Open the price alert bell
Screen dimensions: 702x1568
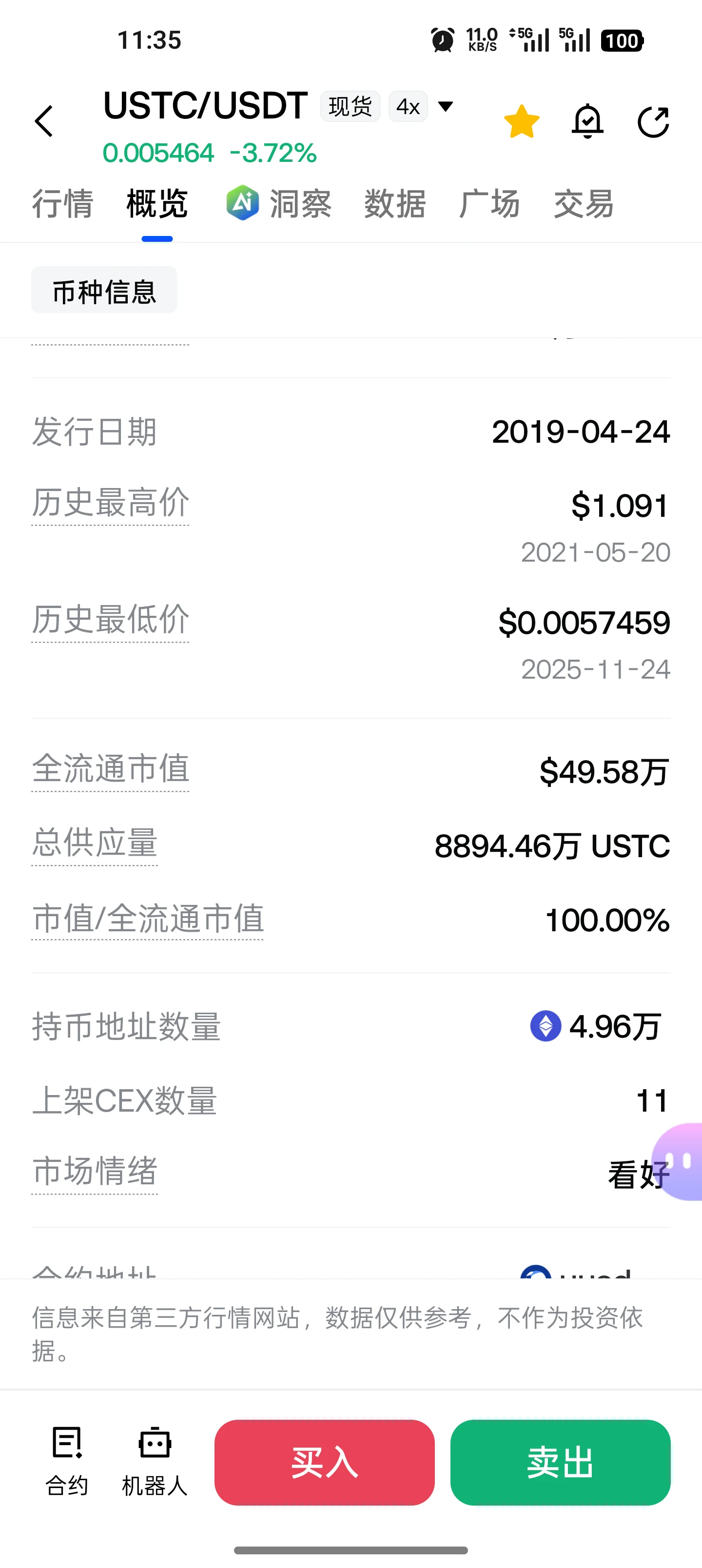[587, 121]
